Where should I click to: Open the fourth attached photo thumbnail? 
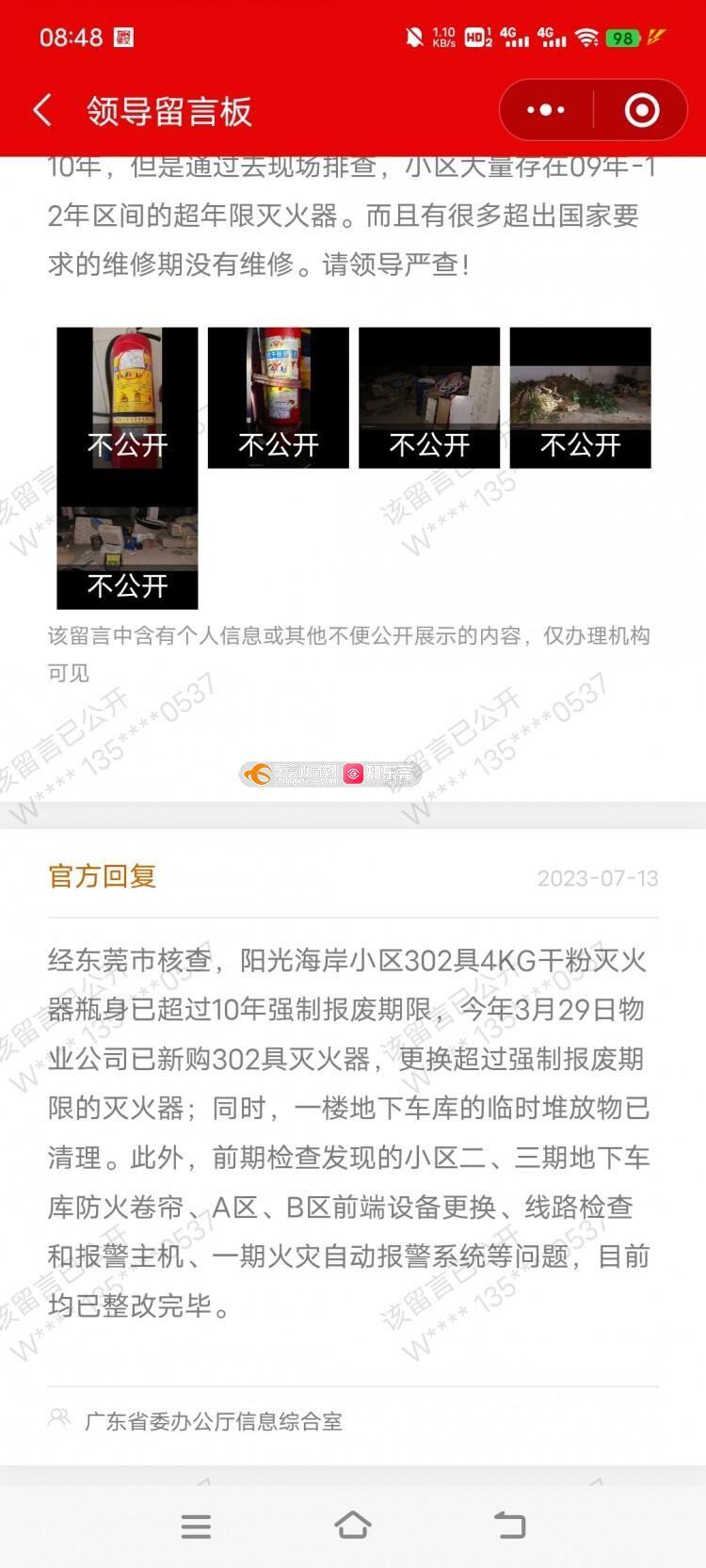[x=580, y=397]
